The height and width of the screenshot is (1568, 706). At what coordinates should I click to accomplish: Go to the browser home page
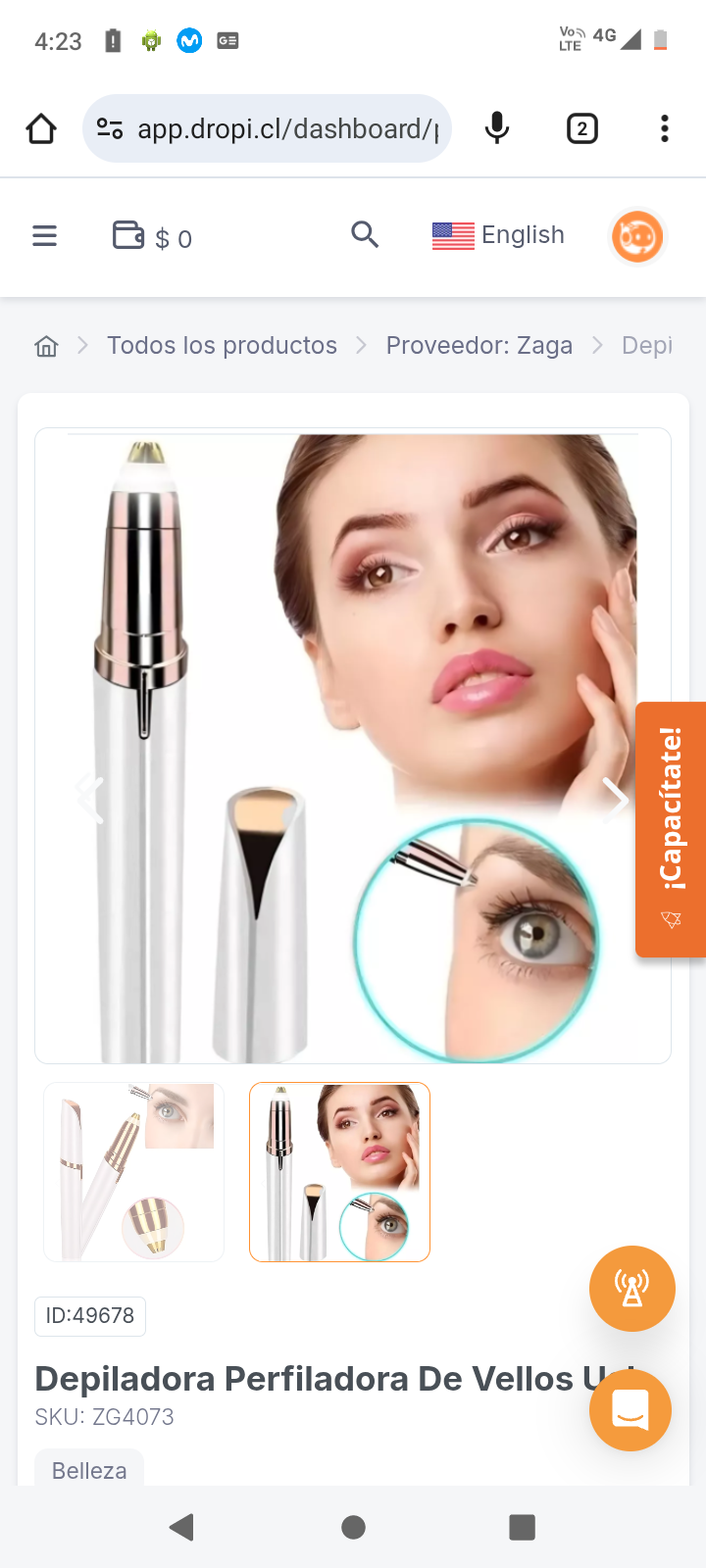(x=41, y=128)
